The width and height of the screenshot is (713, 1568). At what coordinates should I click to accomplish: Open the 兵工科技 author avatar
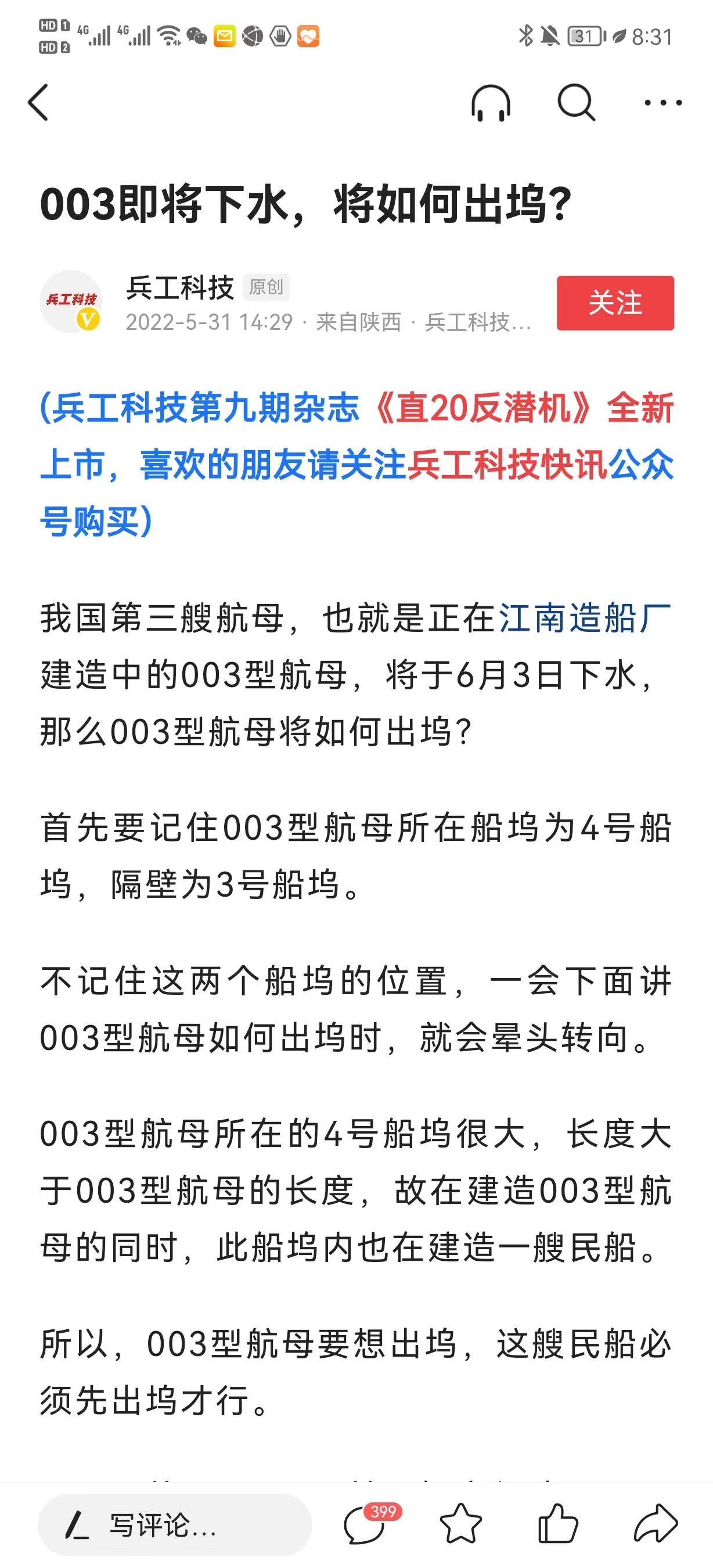pyautogui.click(x=71, y=302)
